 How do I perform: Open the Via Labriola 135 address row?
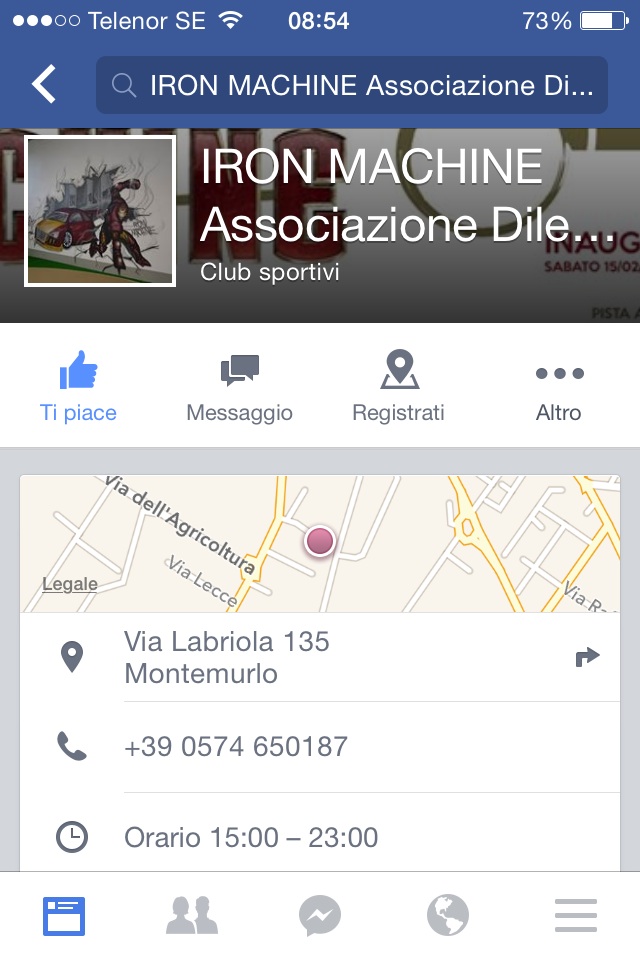click(x=300, y=657)
